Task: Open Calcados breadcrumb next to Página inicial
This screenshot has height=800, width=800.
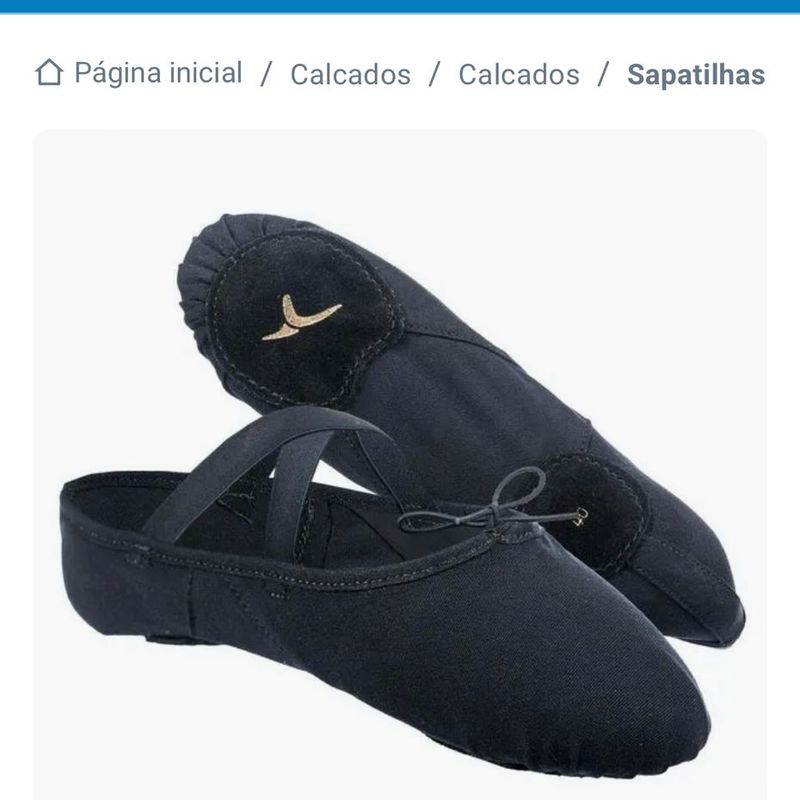Action: tap(350, 75)
